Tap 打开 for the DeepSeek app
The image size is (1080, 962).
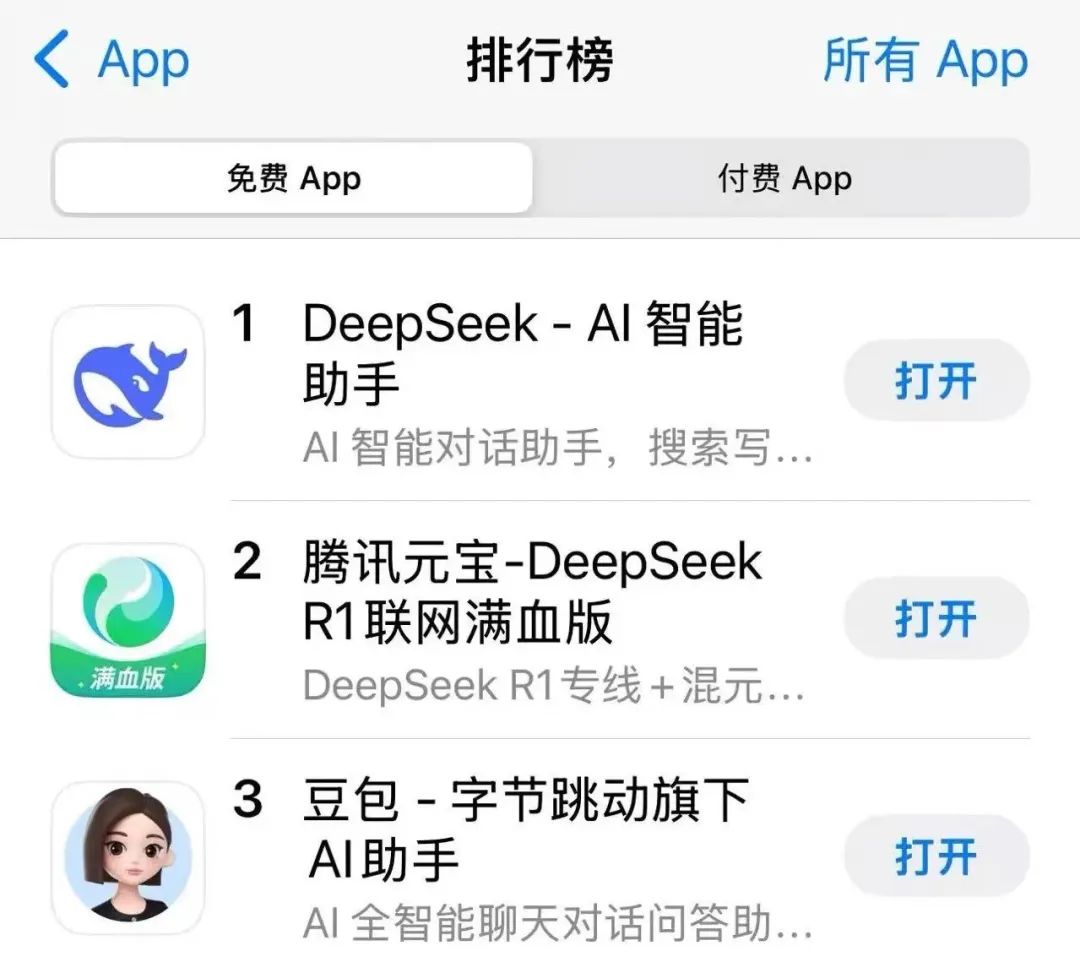click(936, 381)
